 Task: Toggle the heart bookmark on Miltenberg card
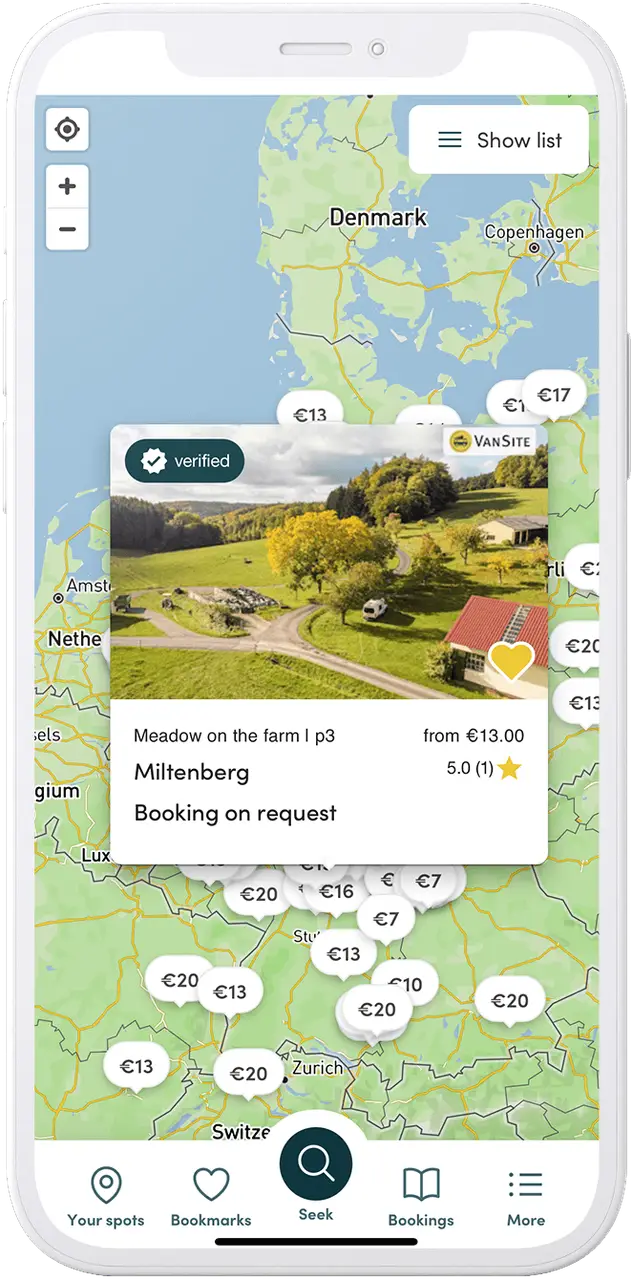[512, 661]
